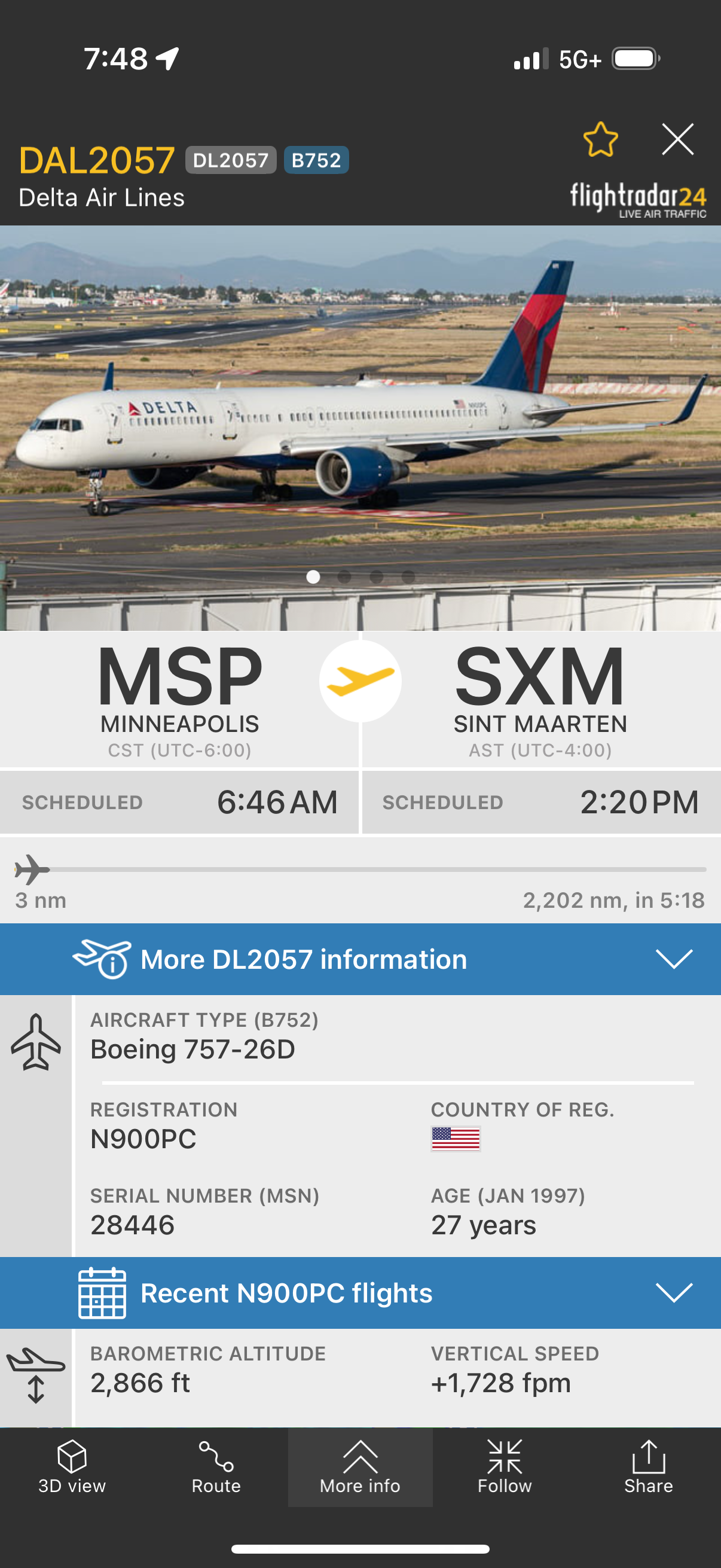Show the flight route
721x1568 pixels.
tap(216, 1467)
